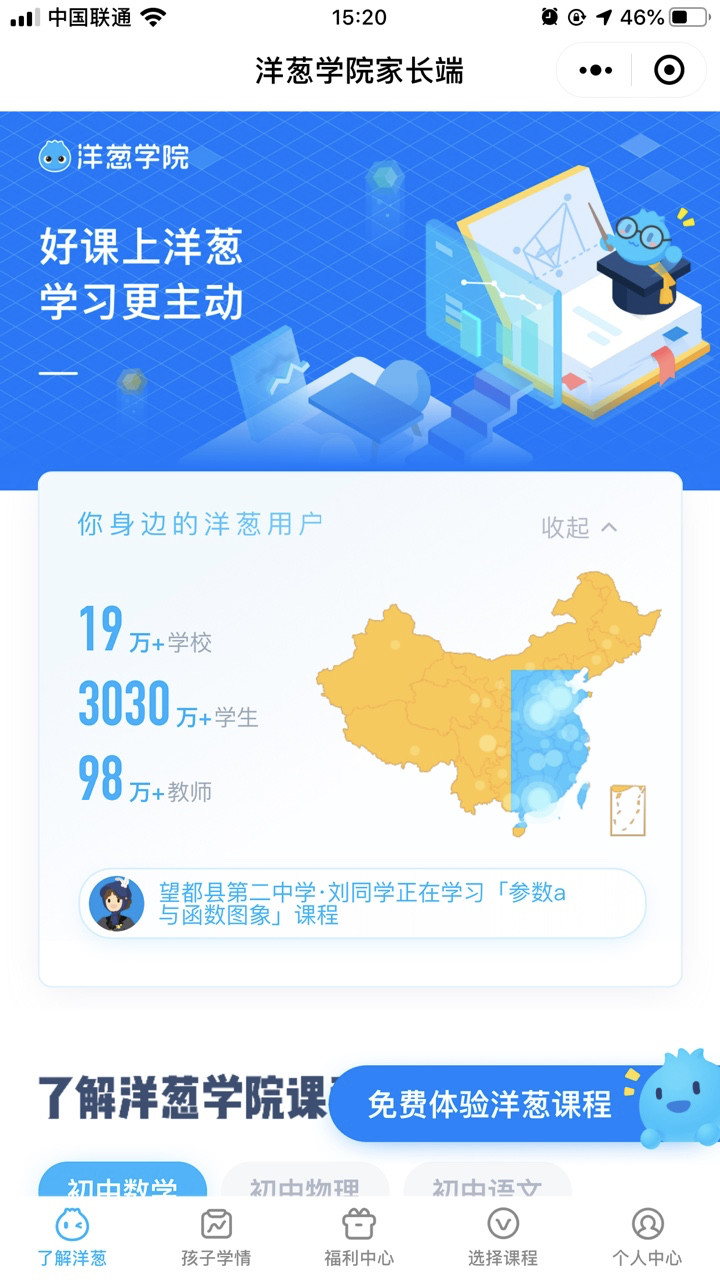Open the mini program more options menu

pyautogui.click(x=596, y=70)
